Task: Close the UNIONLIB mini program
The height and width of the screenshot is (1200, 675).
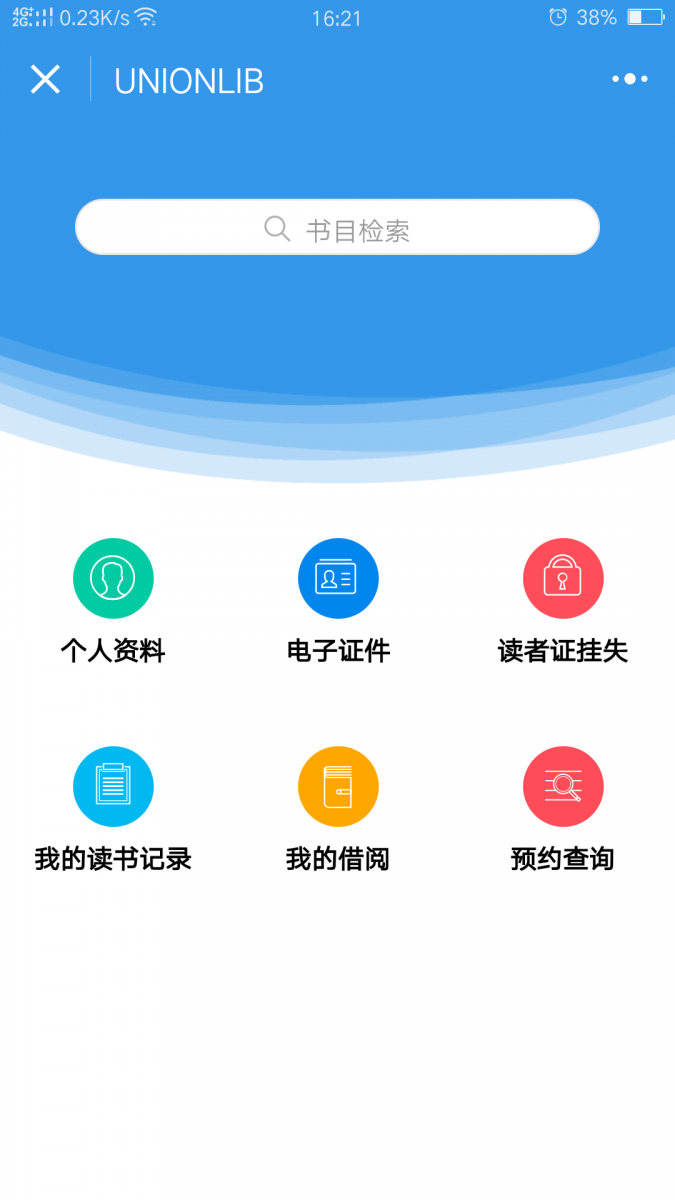Action: (45, 79)
